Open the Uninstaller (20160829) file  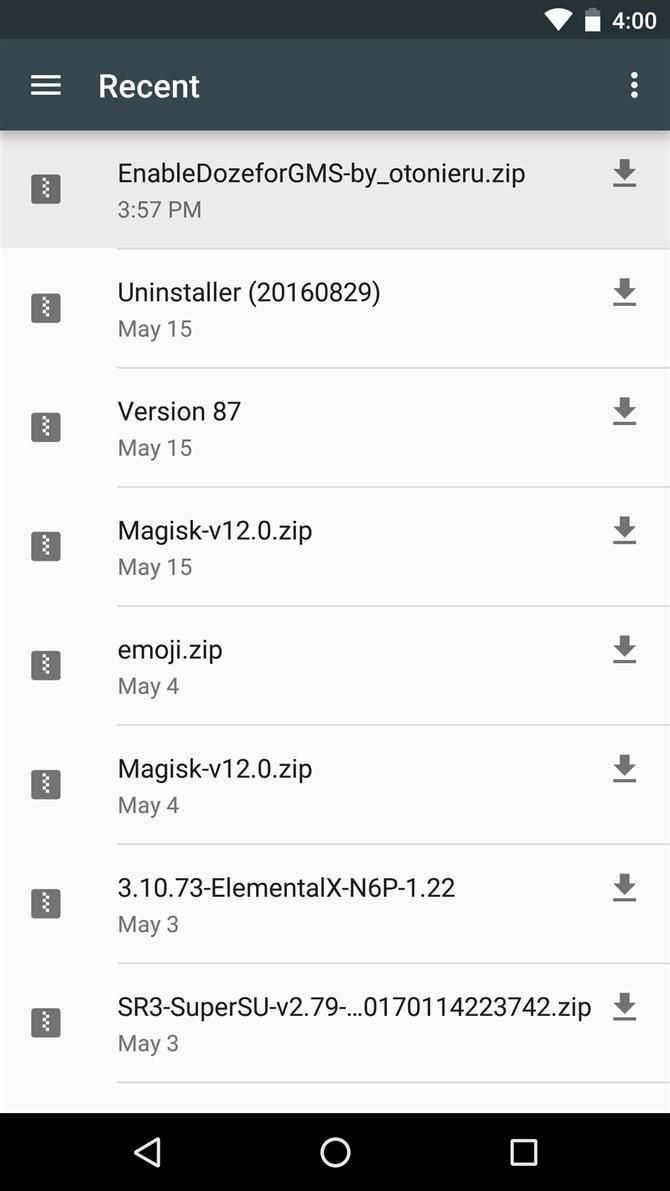click(x=249, y=308)
